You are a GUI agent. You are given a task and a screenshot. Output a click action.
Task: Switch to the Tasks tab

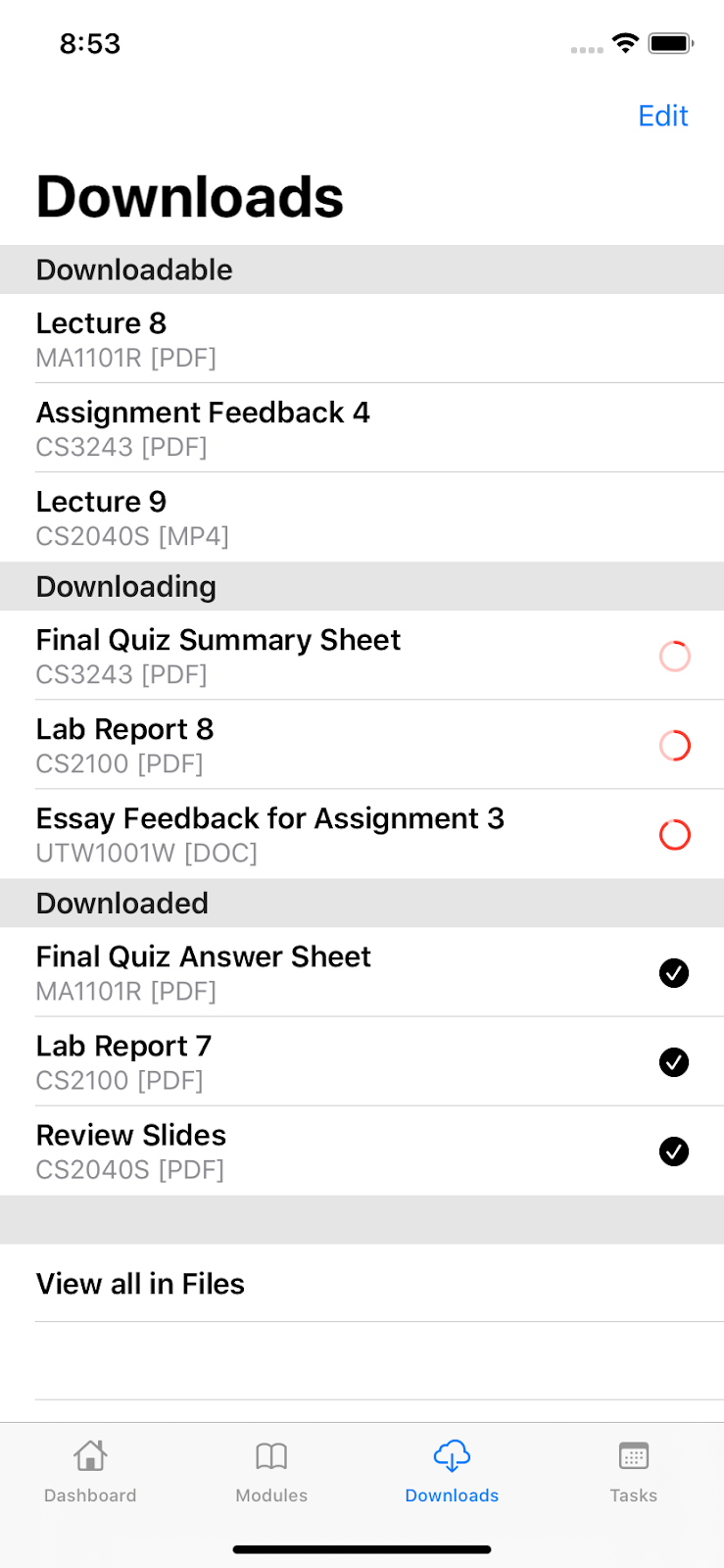click(x=633, y=1471)
